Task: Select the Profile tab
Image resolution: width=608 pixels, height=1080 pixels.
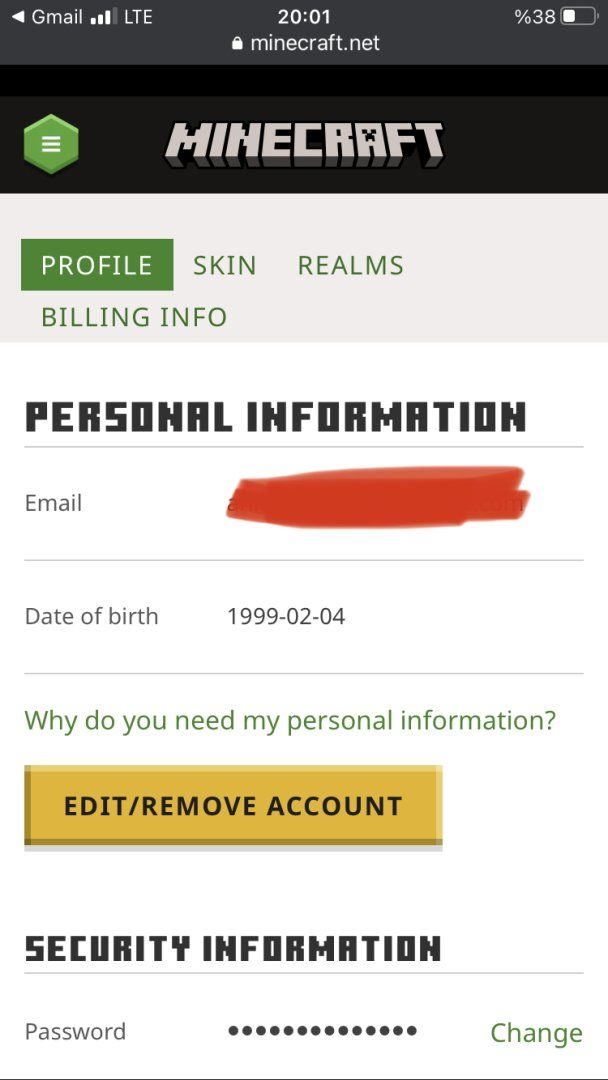Action: coord(97,265)
